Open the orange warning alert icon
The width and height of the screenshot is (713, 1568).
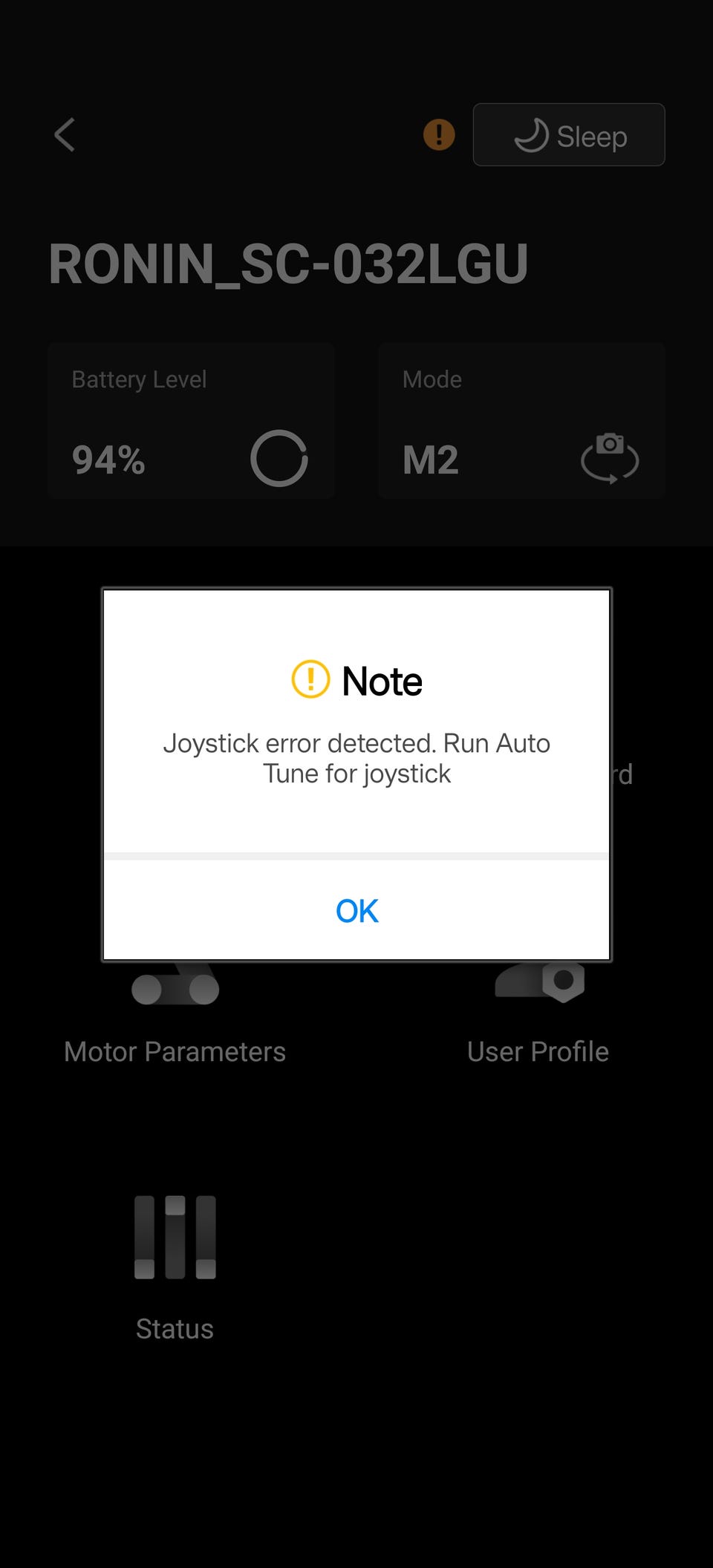[x=439, y=135]
